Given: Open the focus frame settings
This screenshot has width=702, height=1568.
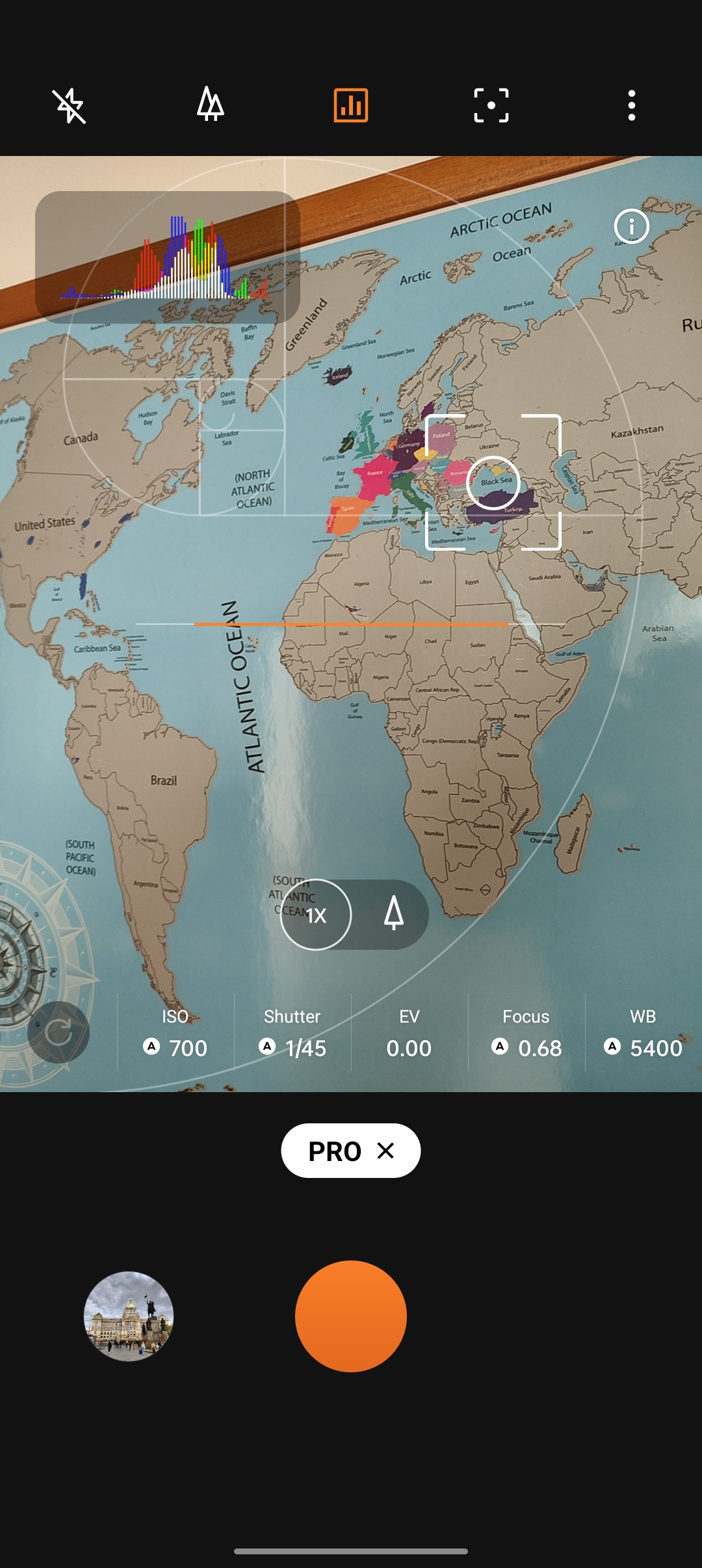Looking at the screenshot, I should [x=491, y=105].
